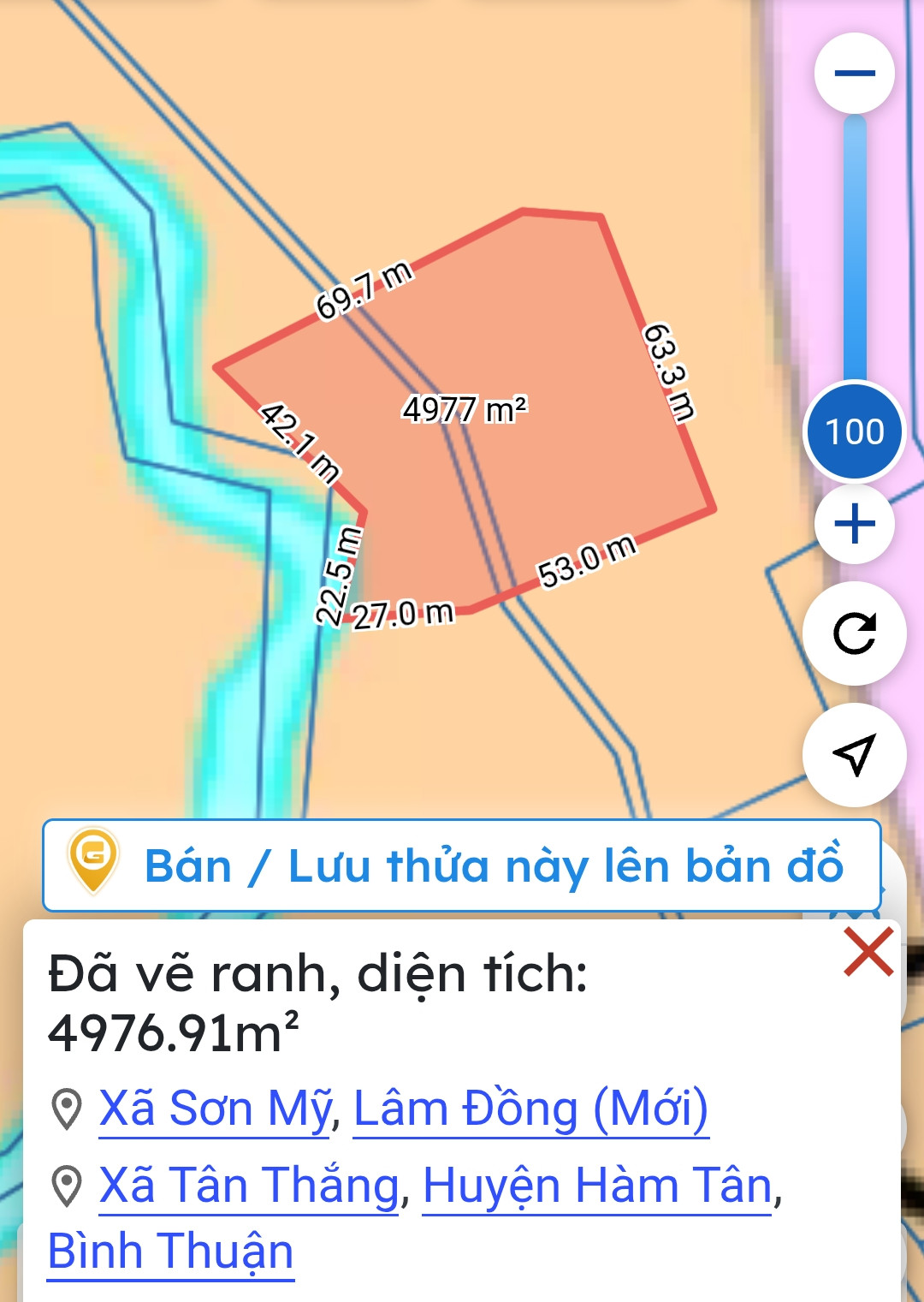The width and height of the screenshot is (924, 1302).
Task: Open the Xã Sơn Mỹ link
Action: [215, 1109]
